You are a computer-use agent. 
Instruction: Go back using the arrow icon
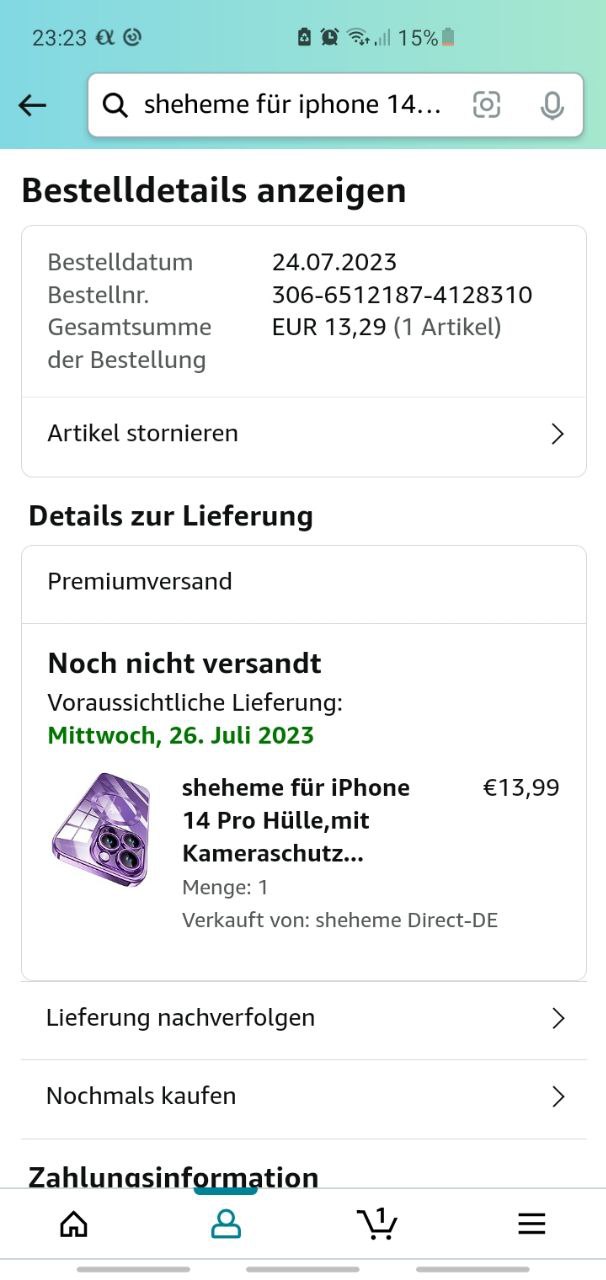(x=33, y=105)
